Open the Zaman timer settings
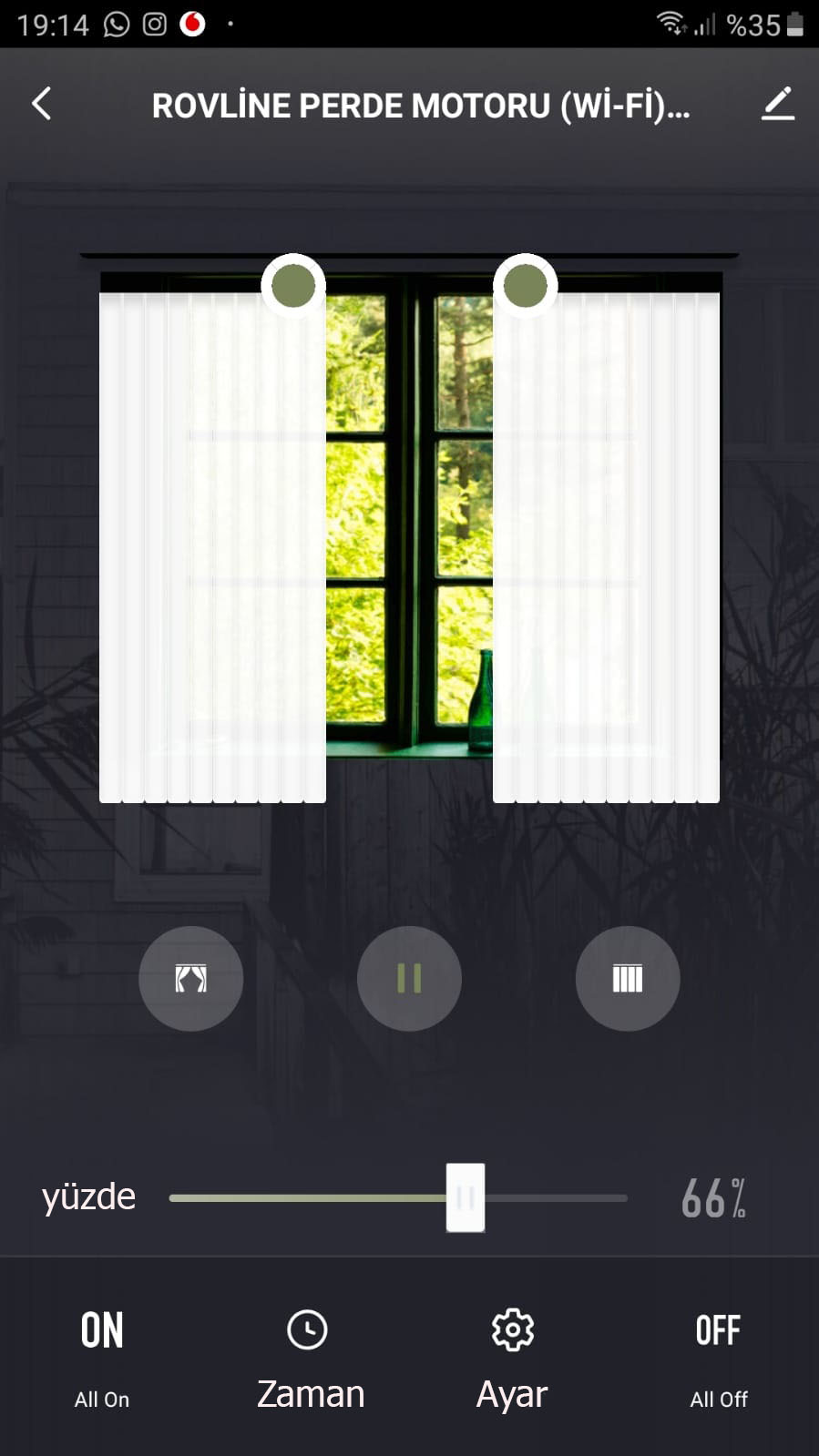 click(310, 1359)
